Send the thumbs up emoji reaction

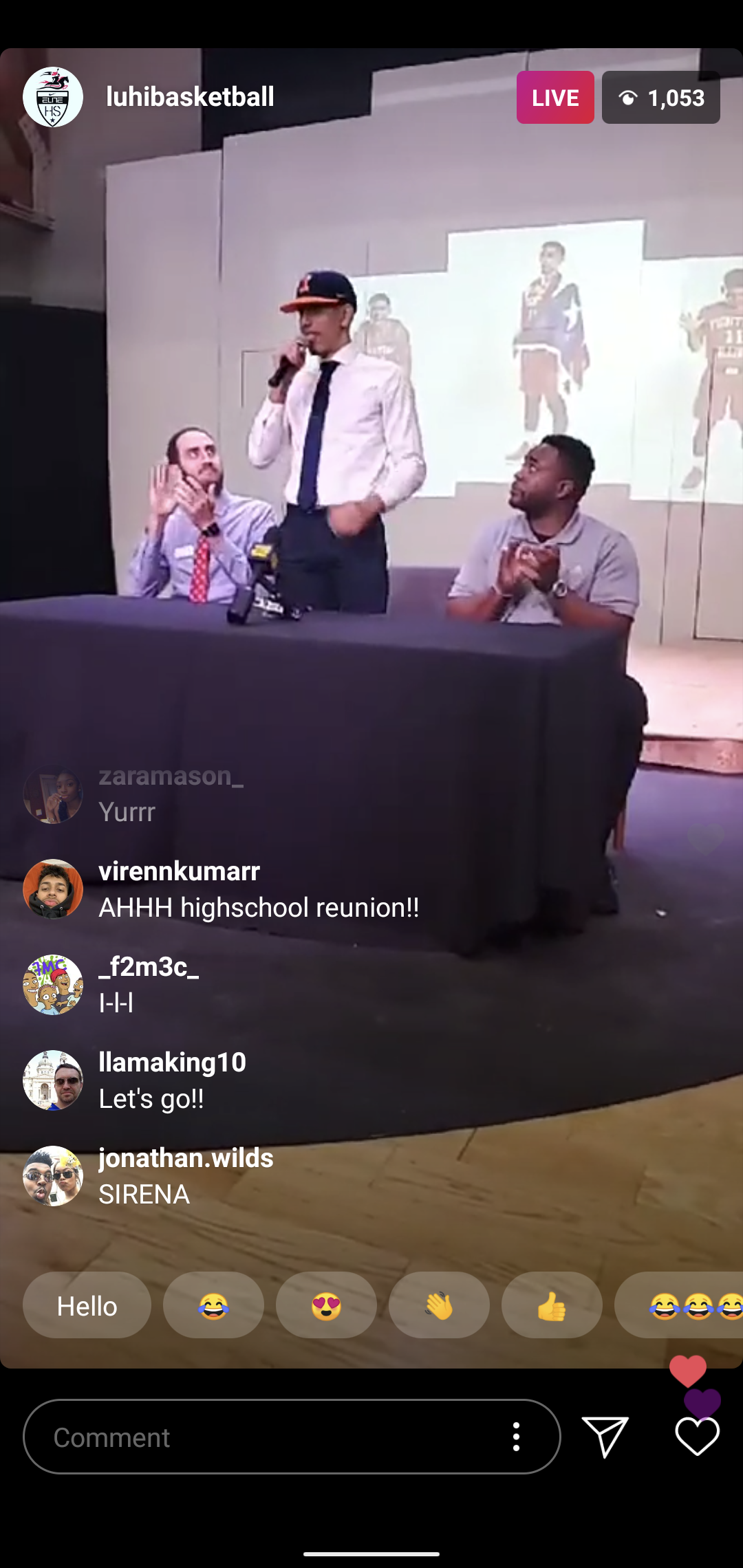(552, 1305)
